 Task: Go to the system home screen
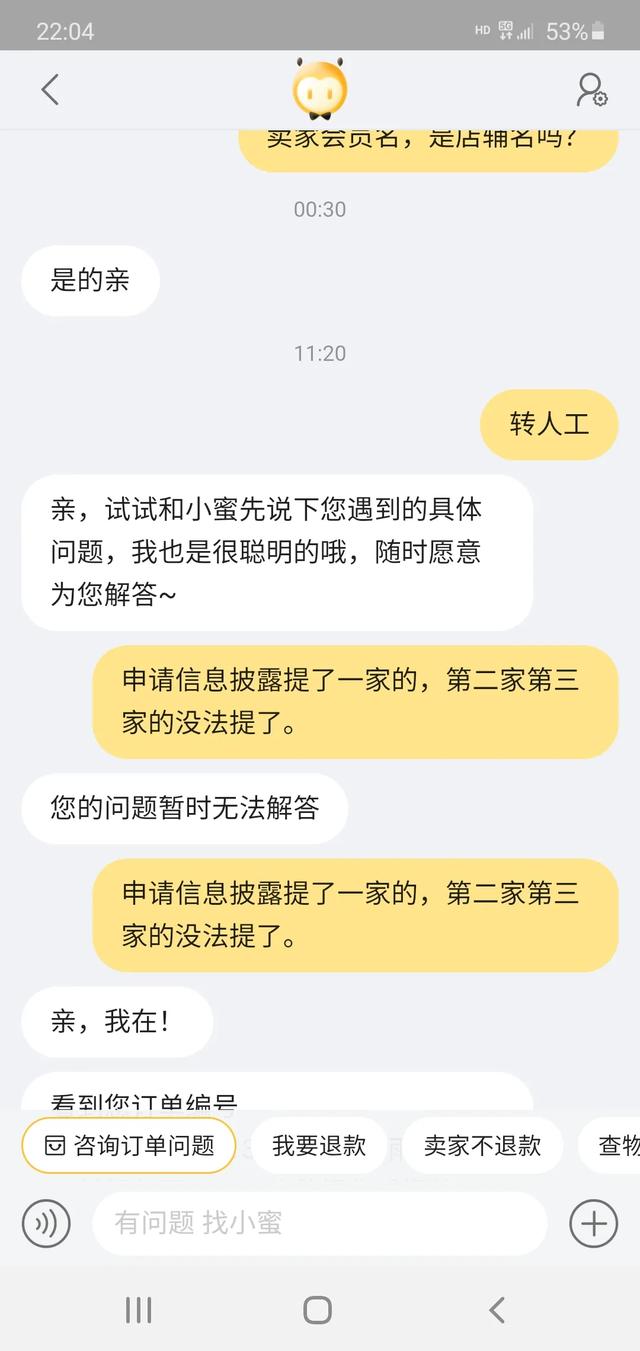317,1310
